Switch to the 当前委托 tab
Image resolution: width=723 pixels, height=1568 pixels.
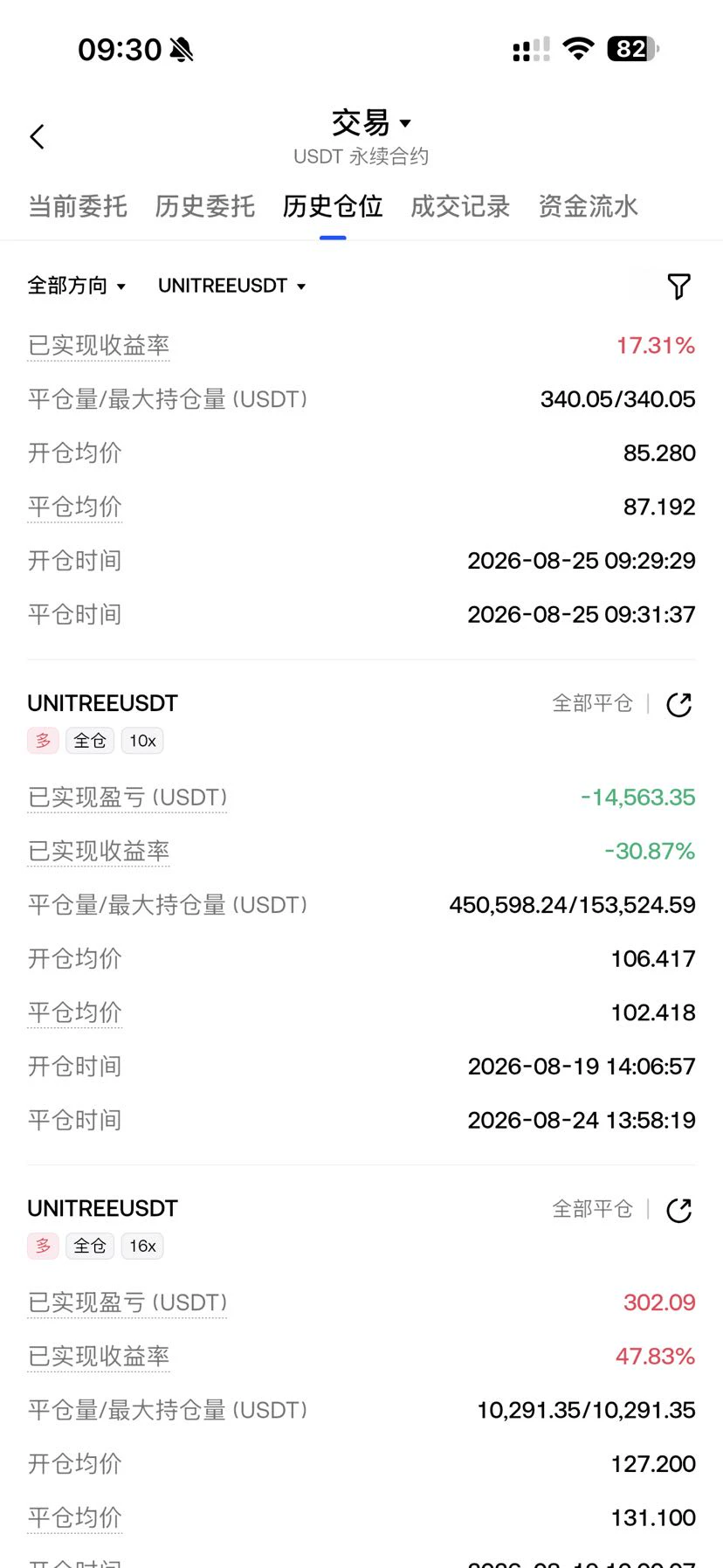pyautogui.click(x=78, y=206)
